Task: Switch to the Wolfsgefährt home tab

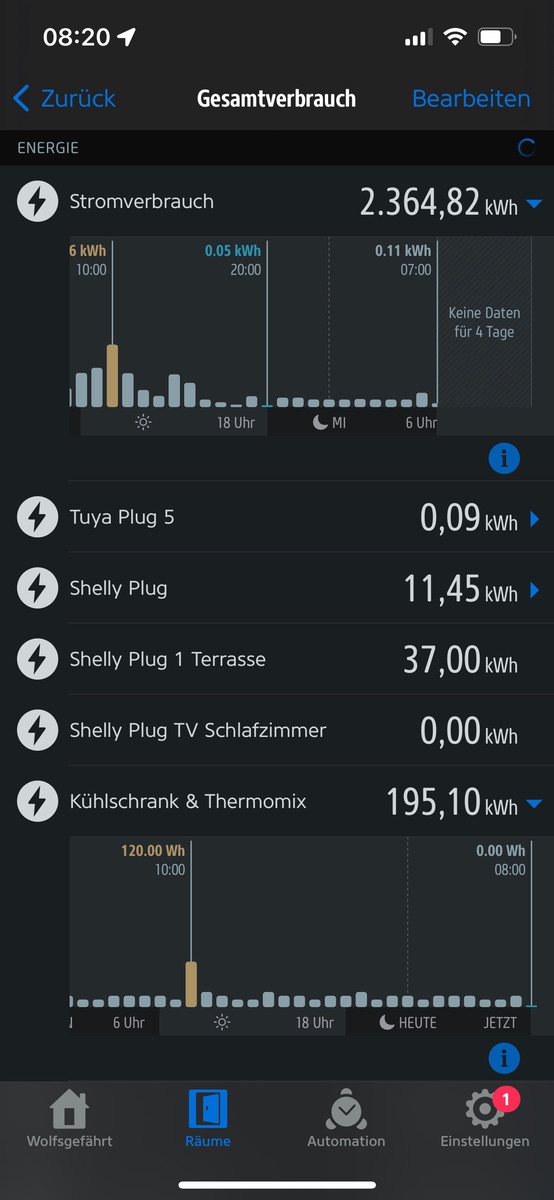Action: [69, 1118]
